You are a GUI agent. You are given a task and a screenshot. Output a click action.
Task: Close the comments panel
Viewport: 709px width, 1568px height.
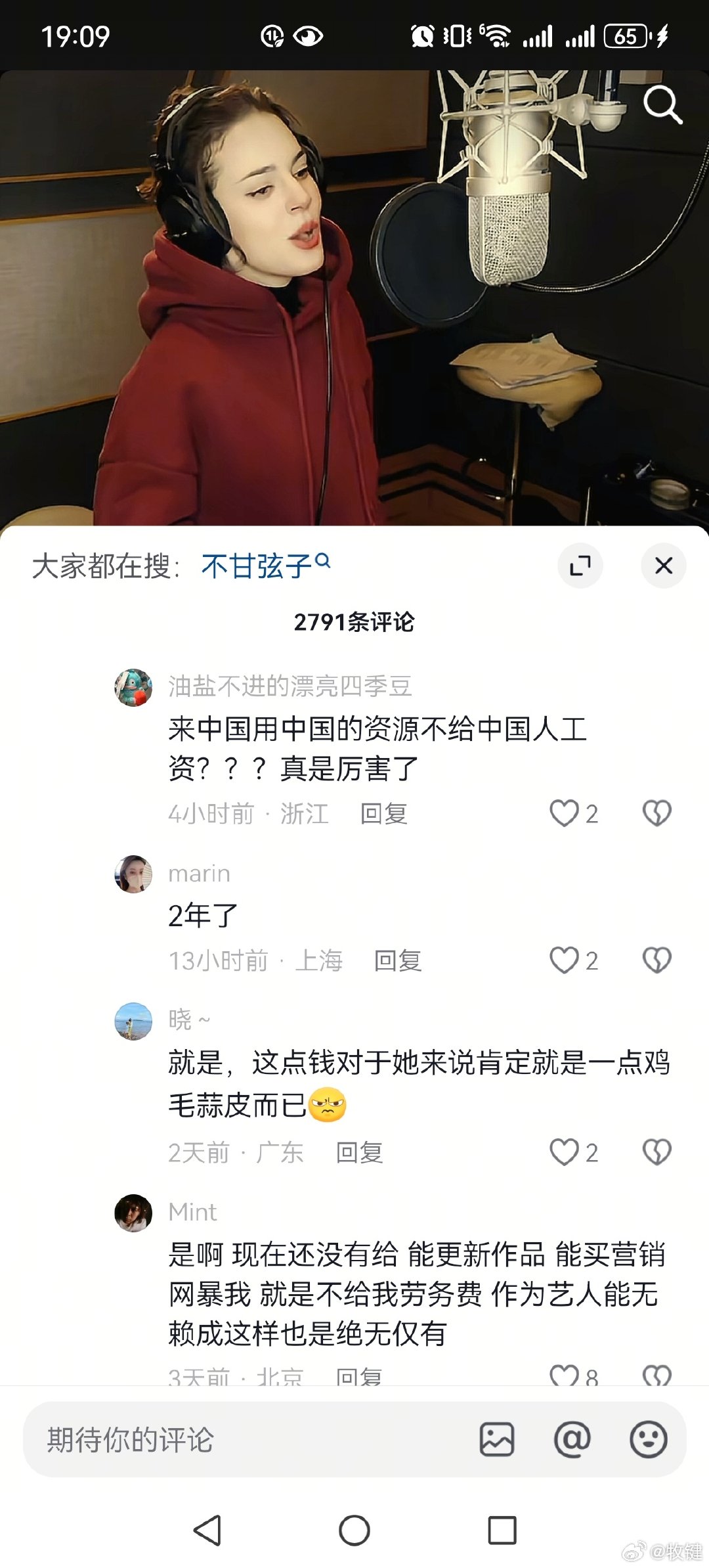point(663,566)
